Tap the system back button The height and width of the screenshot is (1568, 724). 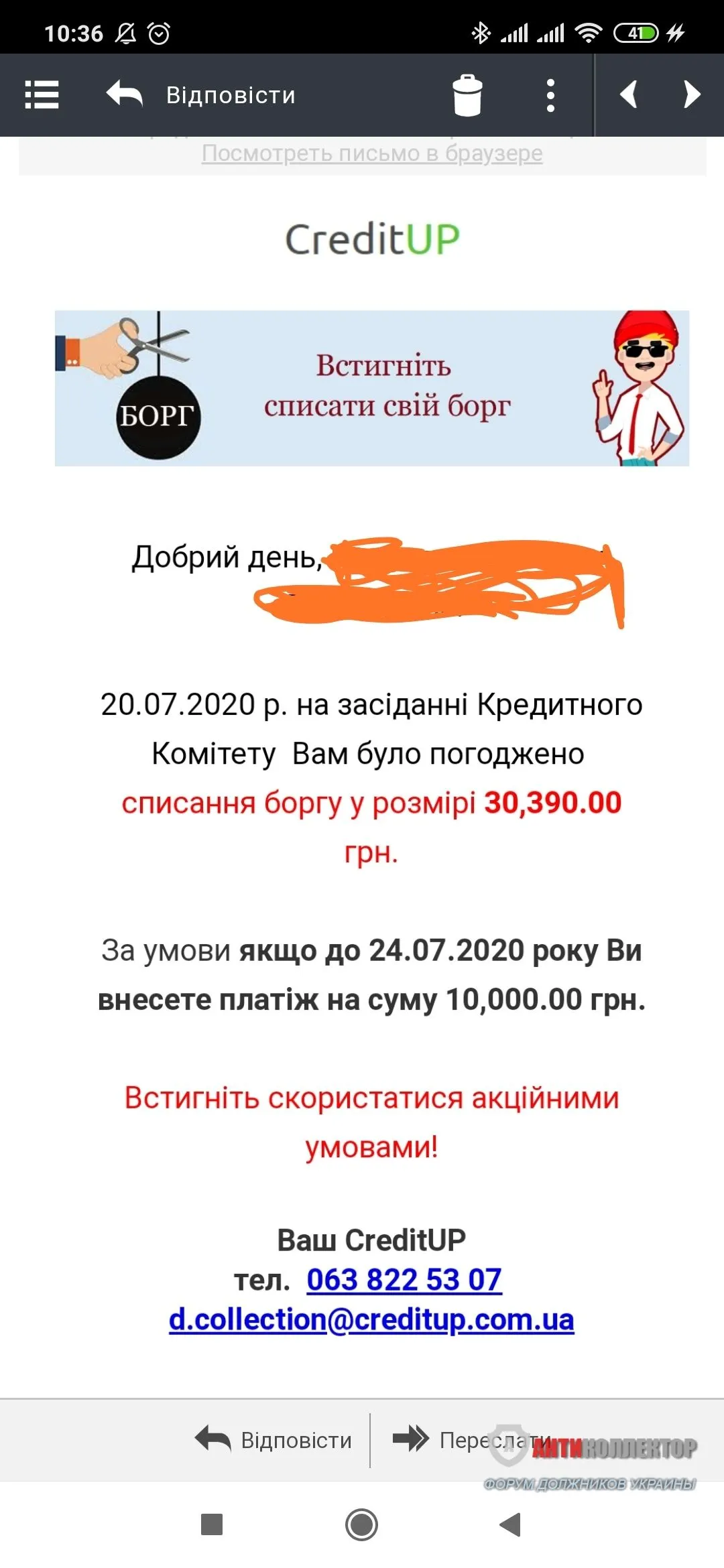tap(510, 1524)
